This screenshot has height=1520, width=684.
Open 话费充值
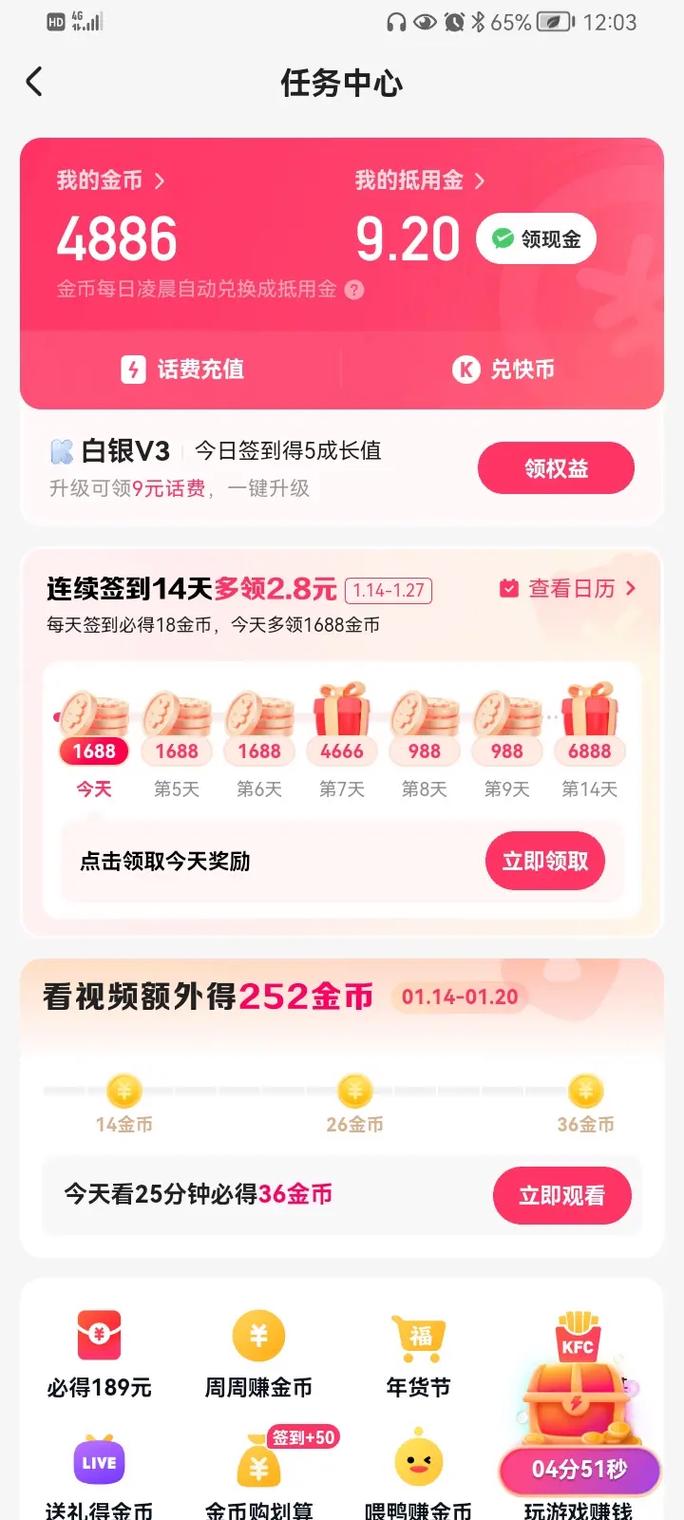point(182,369)
